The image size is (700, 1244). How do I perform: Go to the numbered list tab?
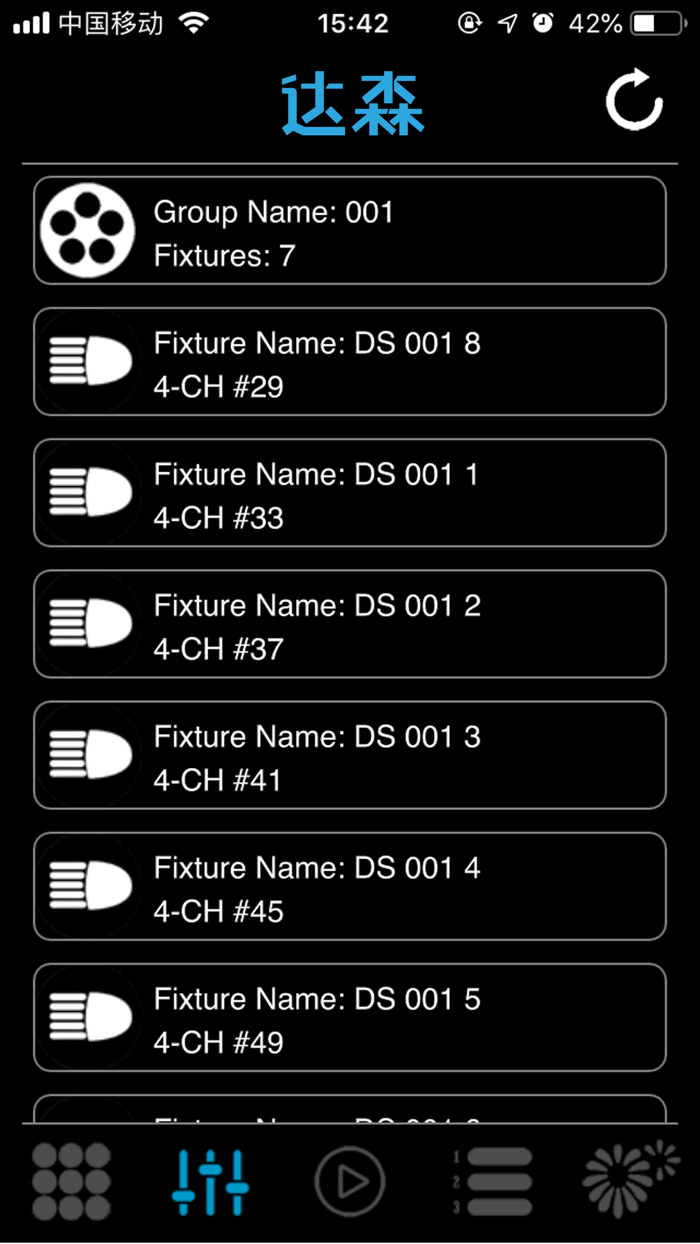492,1182
